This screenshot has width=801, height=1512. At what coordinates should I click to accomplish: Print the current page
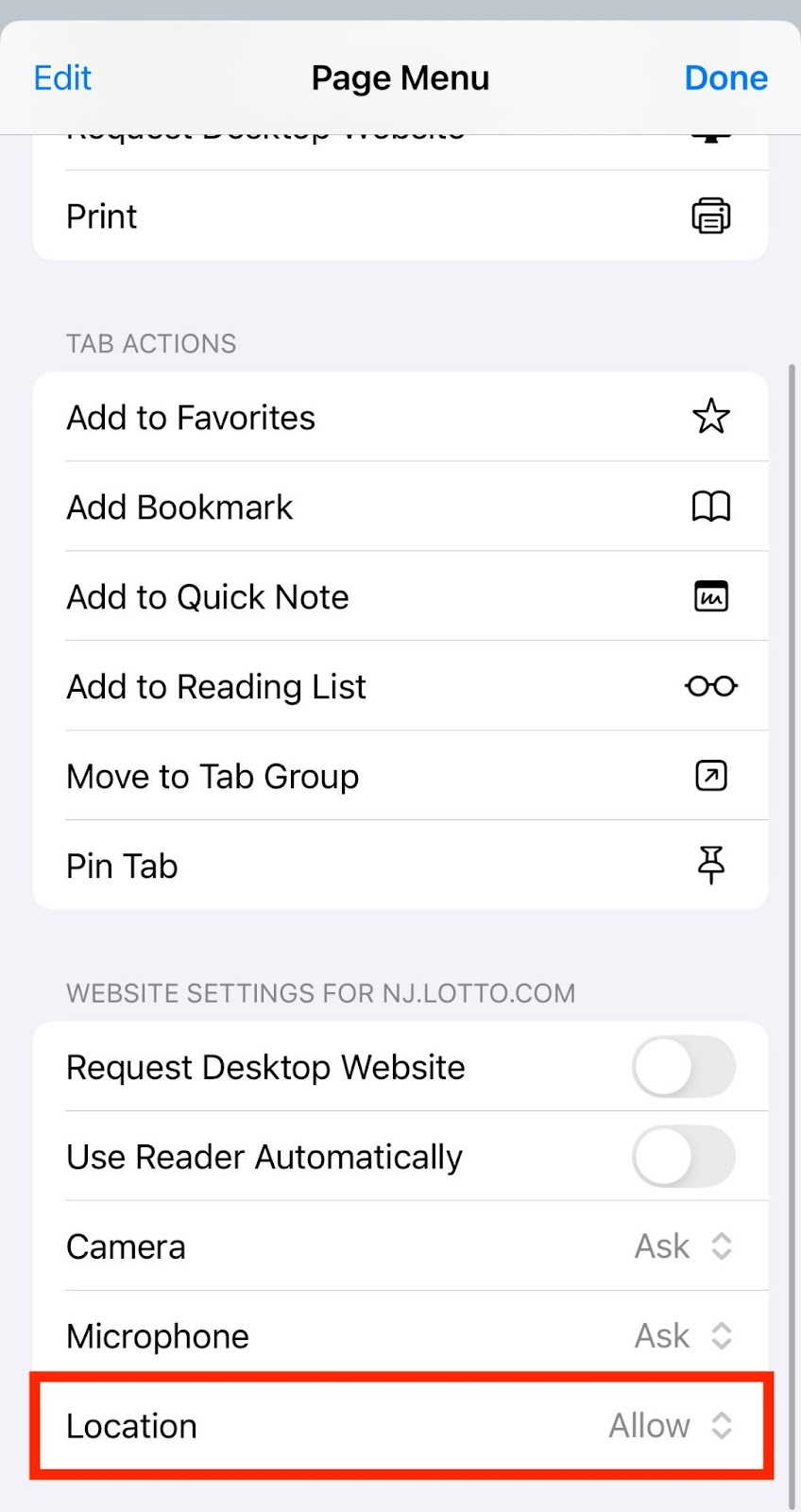[x=400, y=216]
